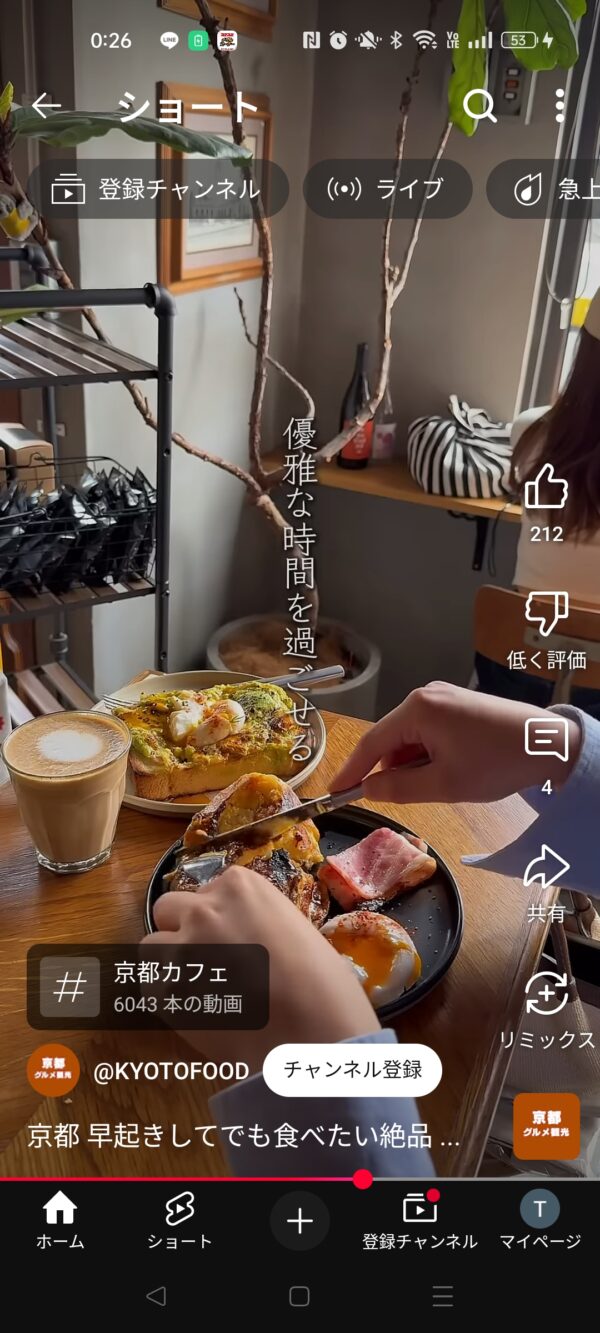The height and width of the screenshot is (1333, 600).
Task: Subscribe with チャンネル登録 button
Action: coord(352,1070)
